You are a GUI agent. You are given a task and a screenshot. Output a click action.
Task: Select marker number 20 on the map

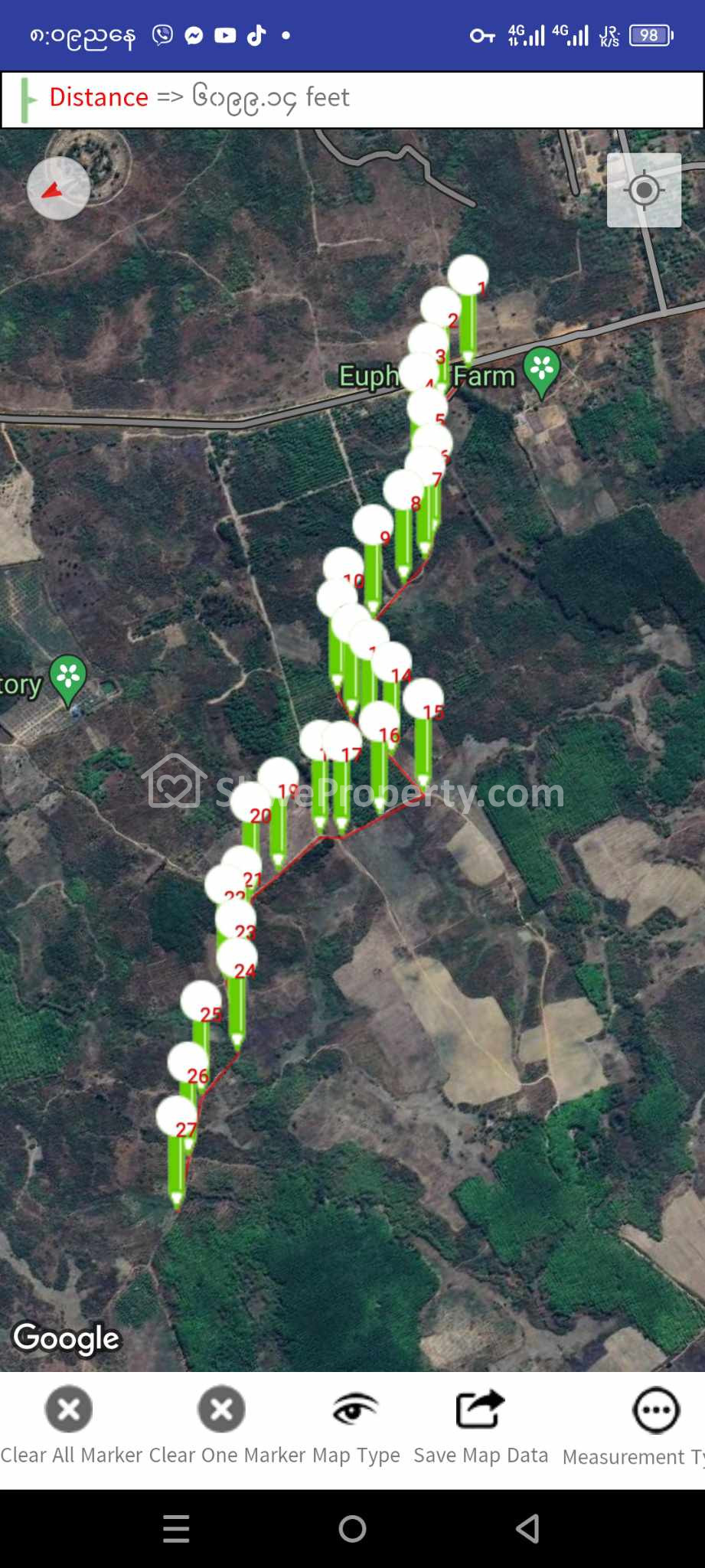pos(251,803)
